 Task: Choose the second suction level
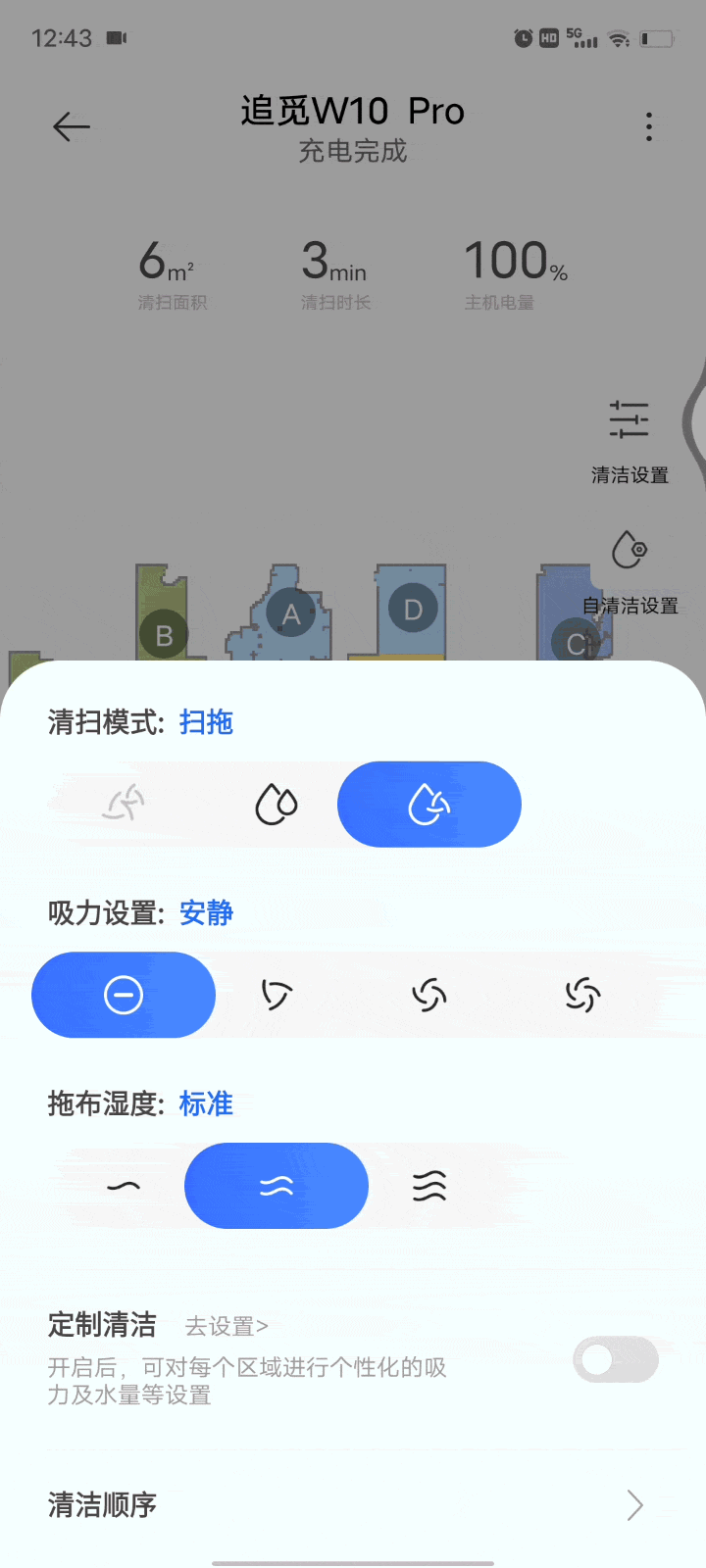[277, 995]
